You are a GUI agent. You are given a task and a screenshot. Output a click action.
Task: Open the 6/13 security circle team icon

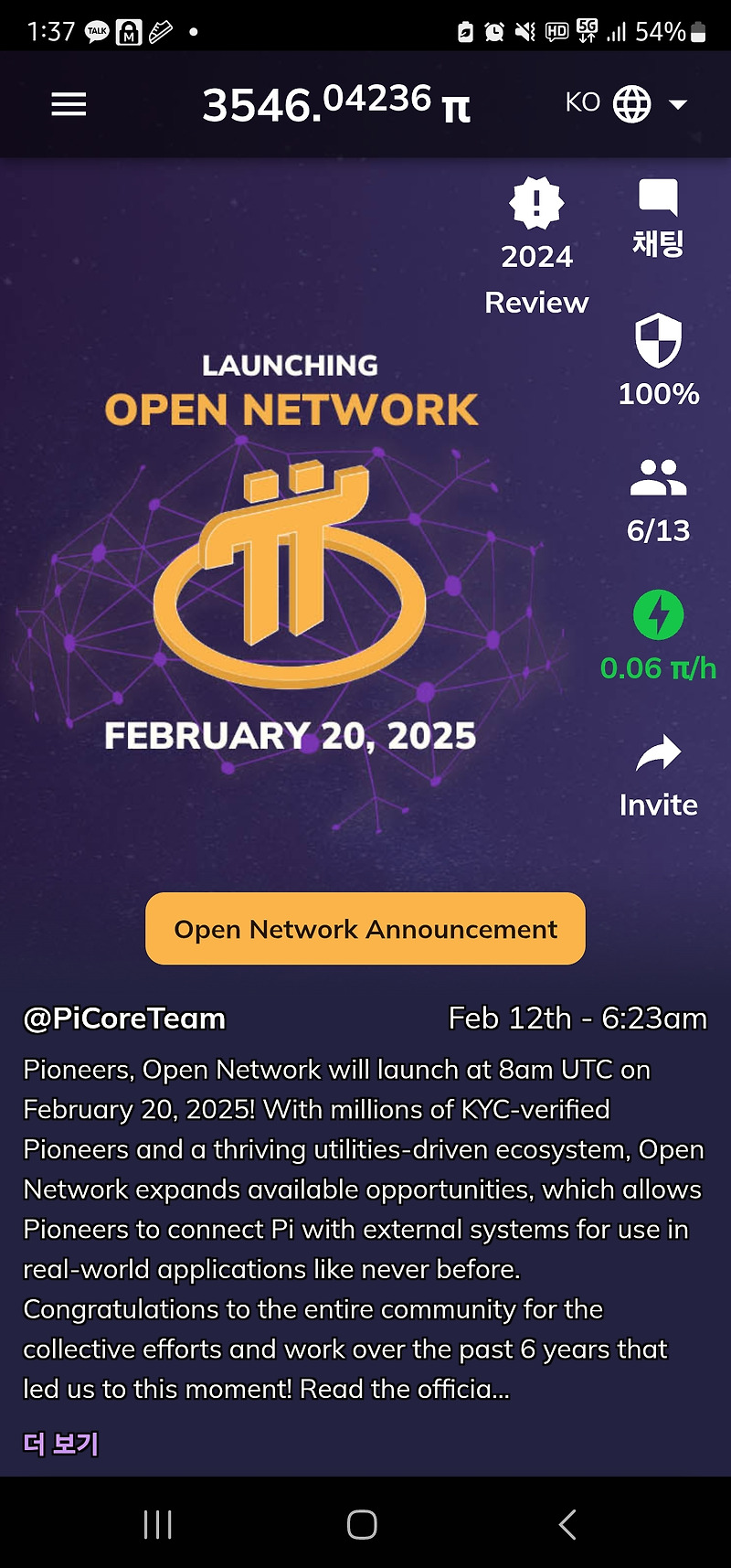click(x=658, y=482)
